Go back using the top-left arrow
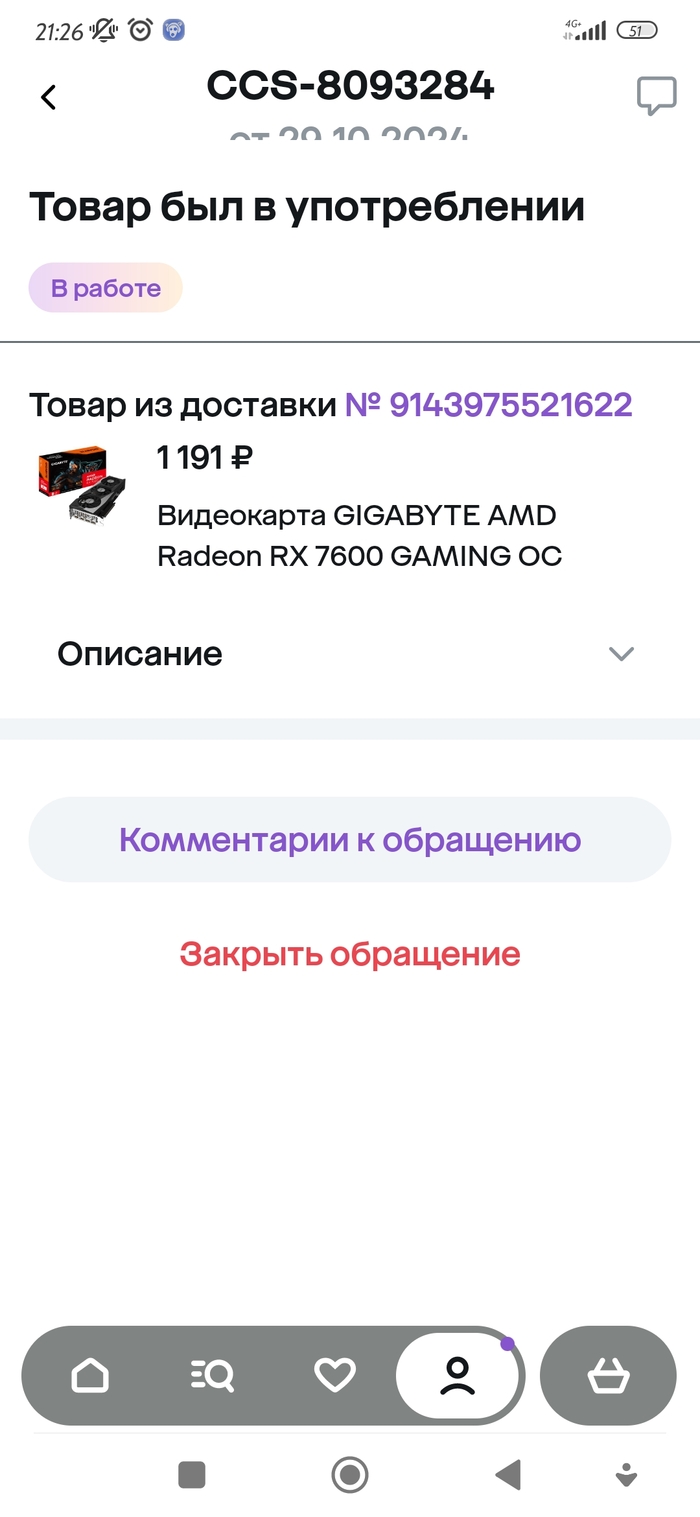 [x=48, y=97]
